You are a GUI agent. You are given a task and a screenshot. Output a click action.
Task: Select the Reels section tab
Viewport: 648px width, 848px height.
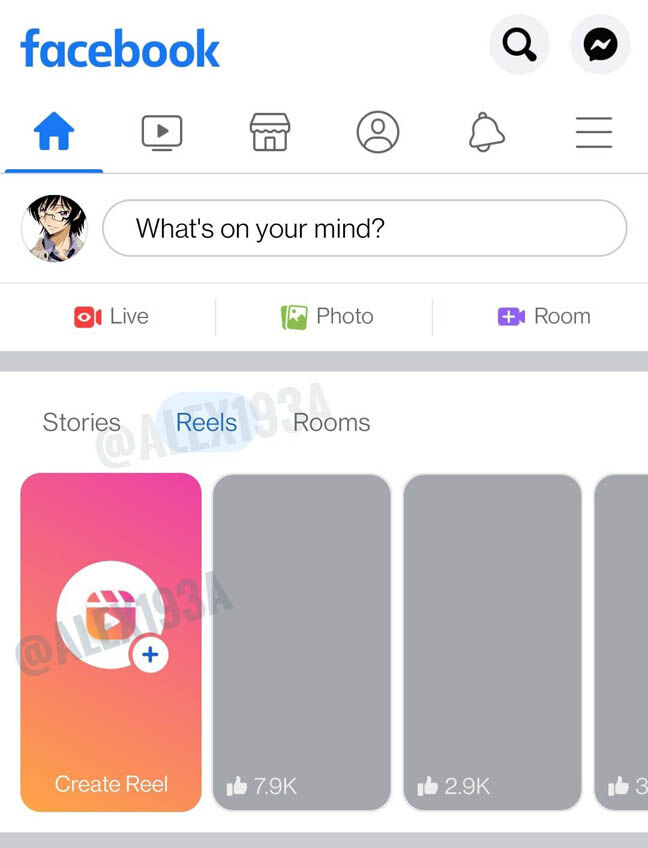click(206, 422)
